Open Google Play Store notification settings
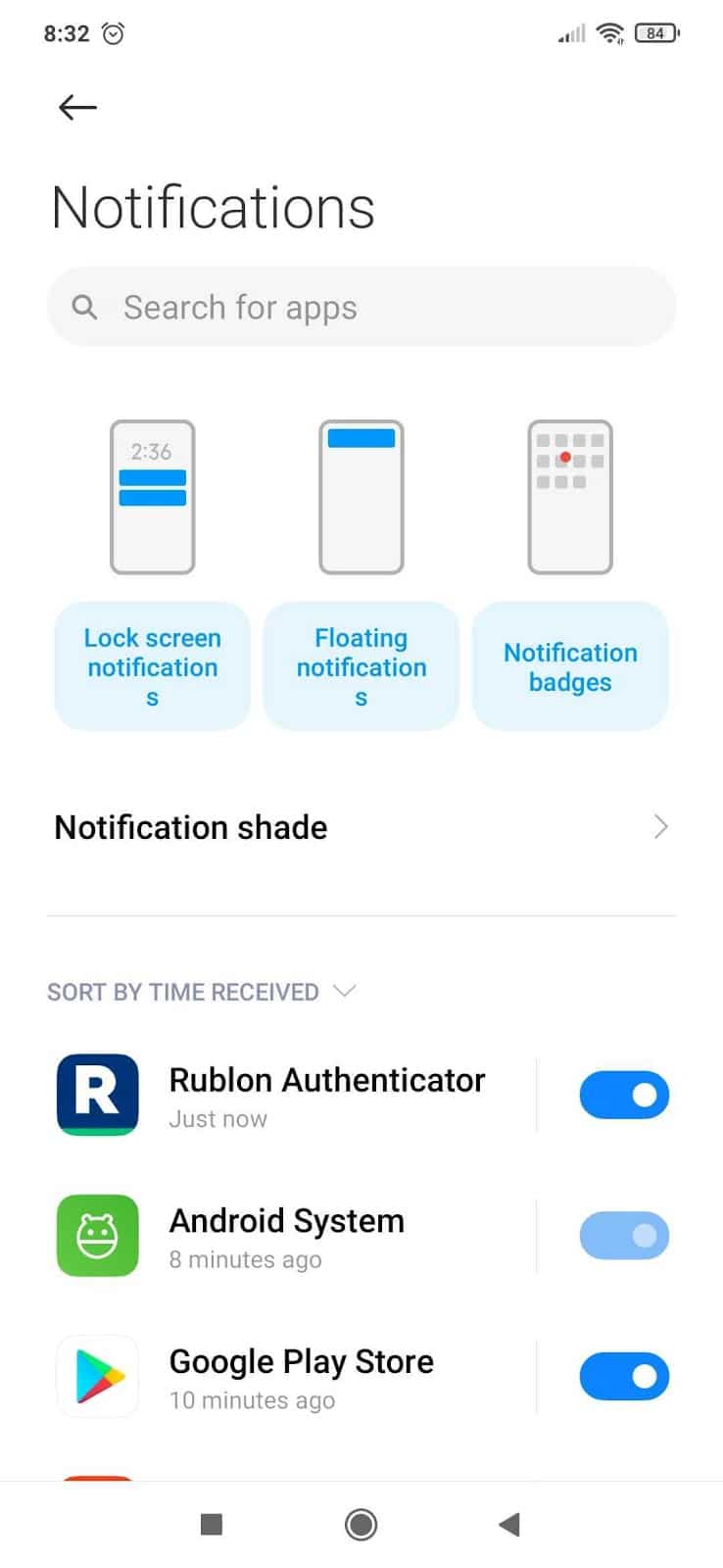723x1568 pixels. point(294,1377)
